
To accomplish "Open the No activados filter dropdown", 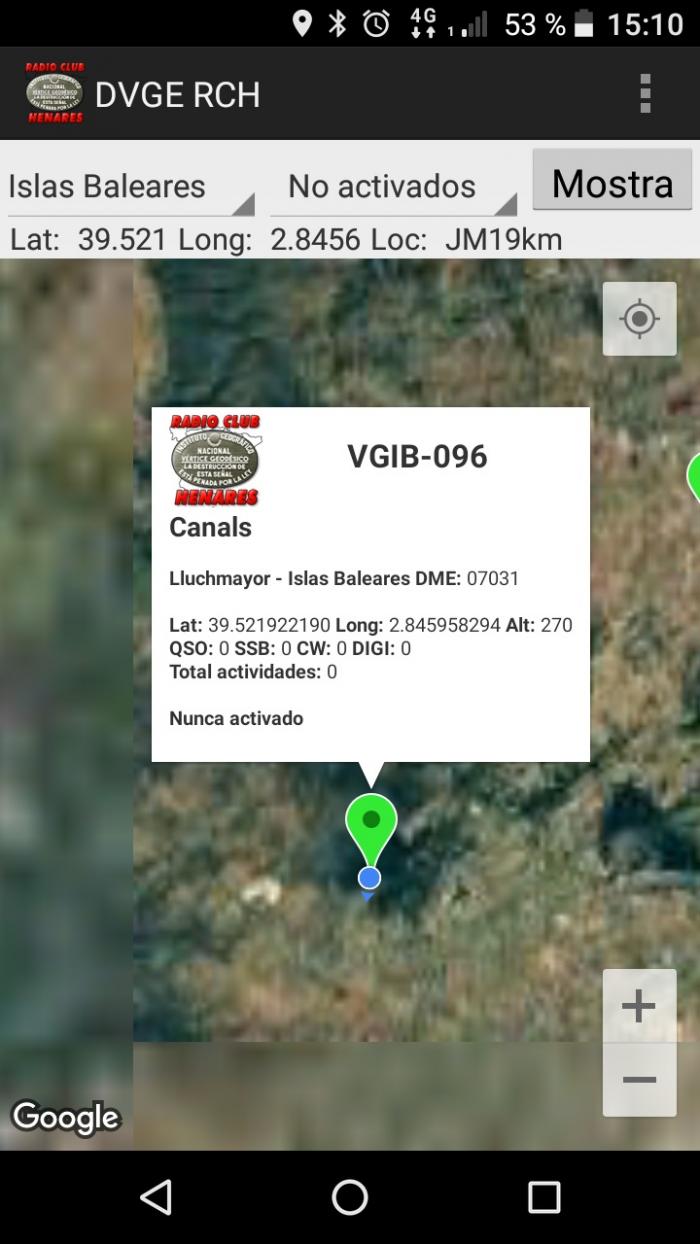I will pyautogui.click(x=394, y=187).
